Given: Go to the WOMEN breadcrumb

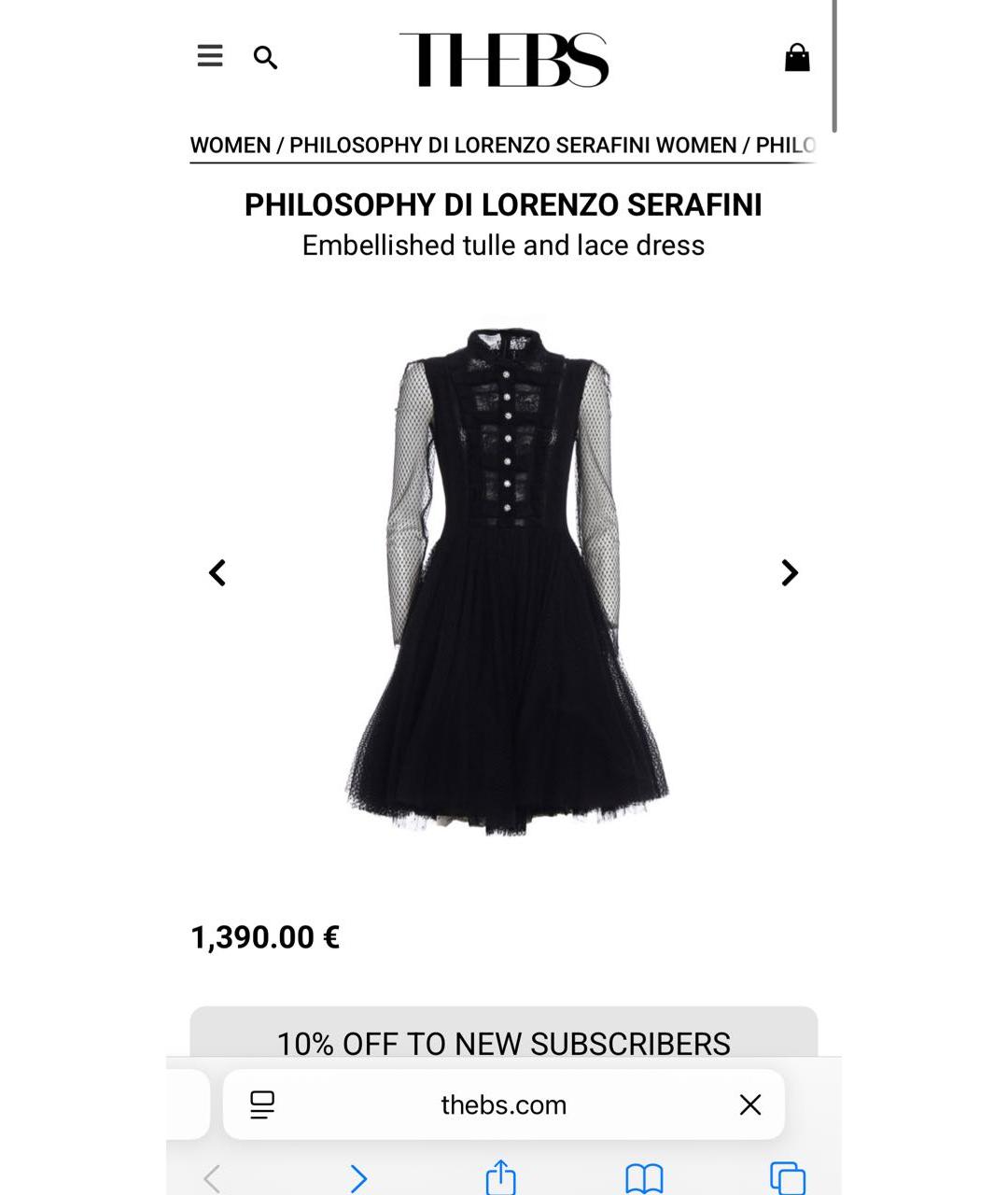Looking at the screenshot, I should coord(230,146).
